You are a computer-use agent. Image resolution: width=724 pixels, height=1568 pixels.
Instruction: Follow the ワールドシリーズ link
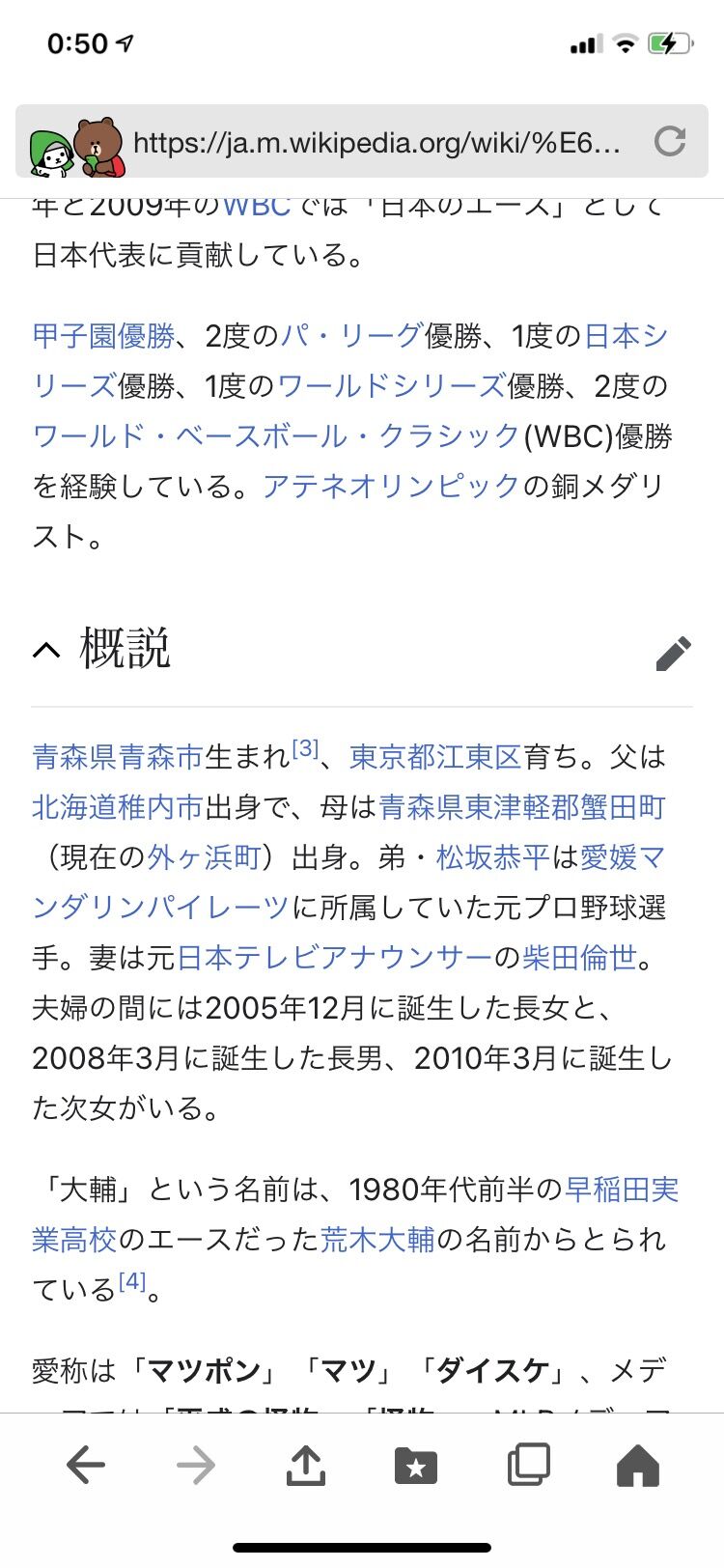point(391,386)
